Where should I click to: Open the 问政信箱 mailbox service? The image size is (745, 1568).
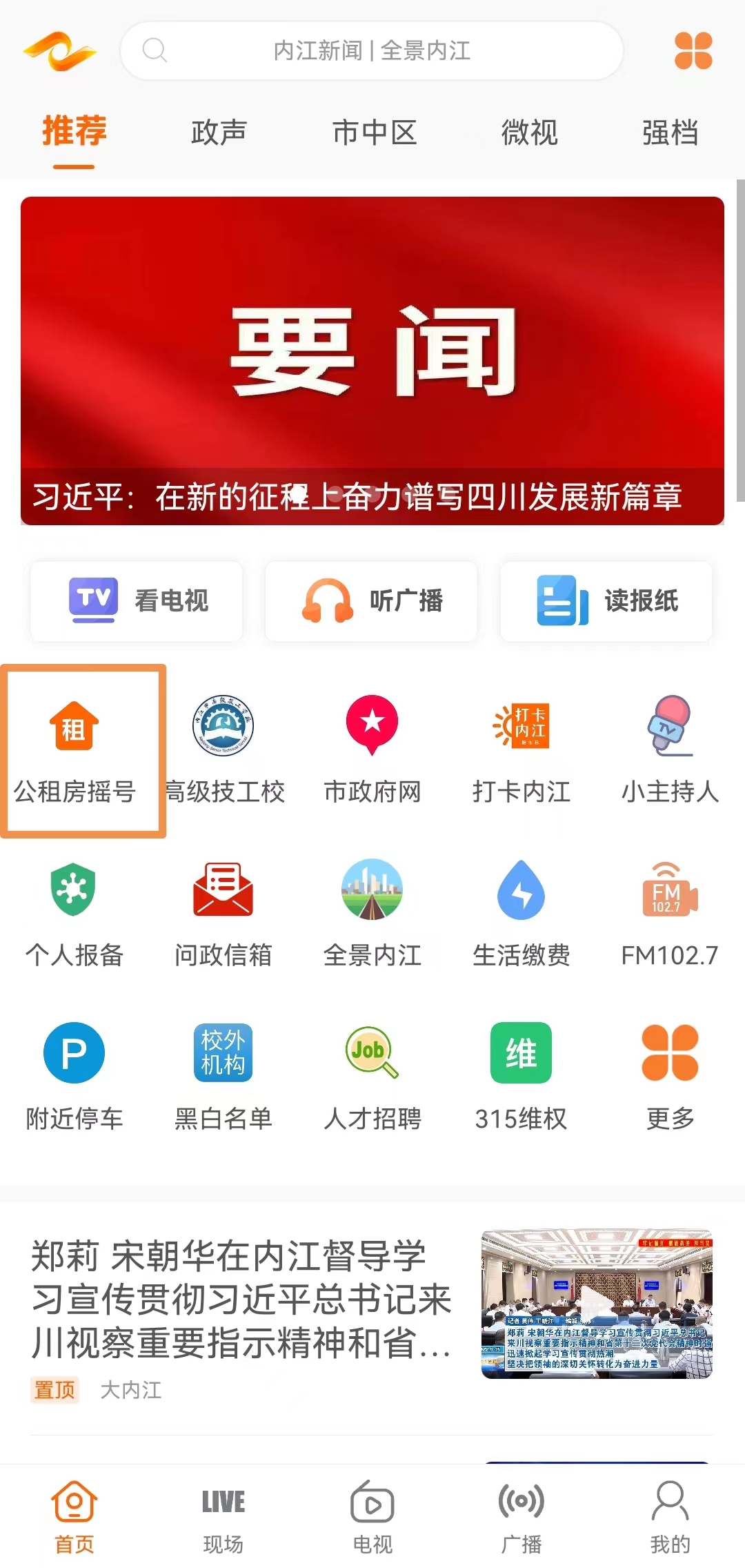point(223,912)
